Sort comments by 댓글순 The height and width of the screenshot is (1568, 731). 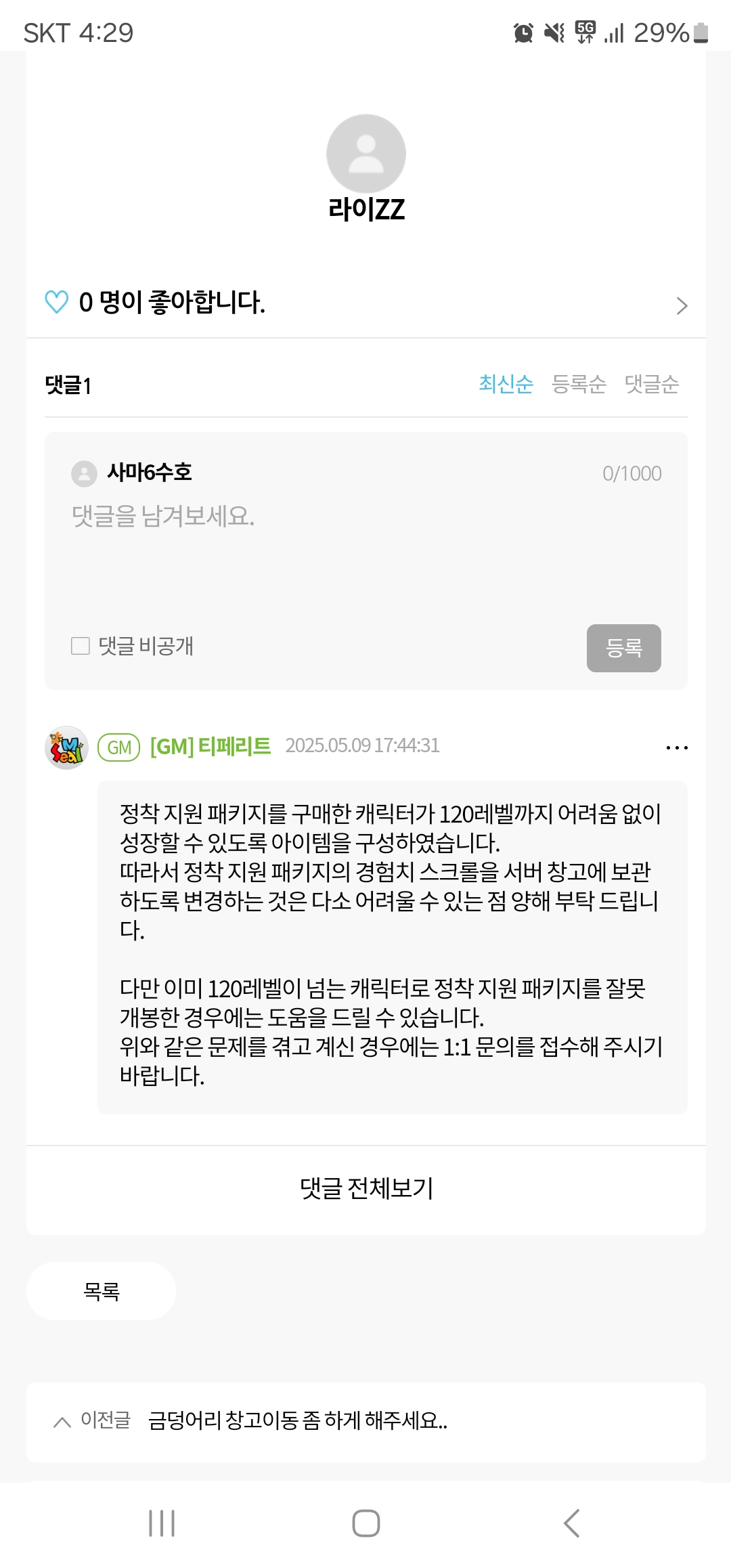tap(651, 384)
